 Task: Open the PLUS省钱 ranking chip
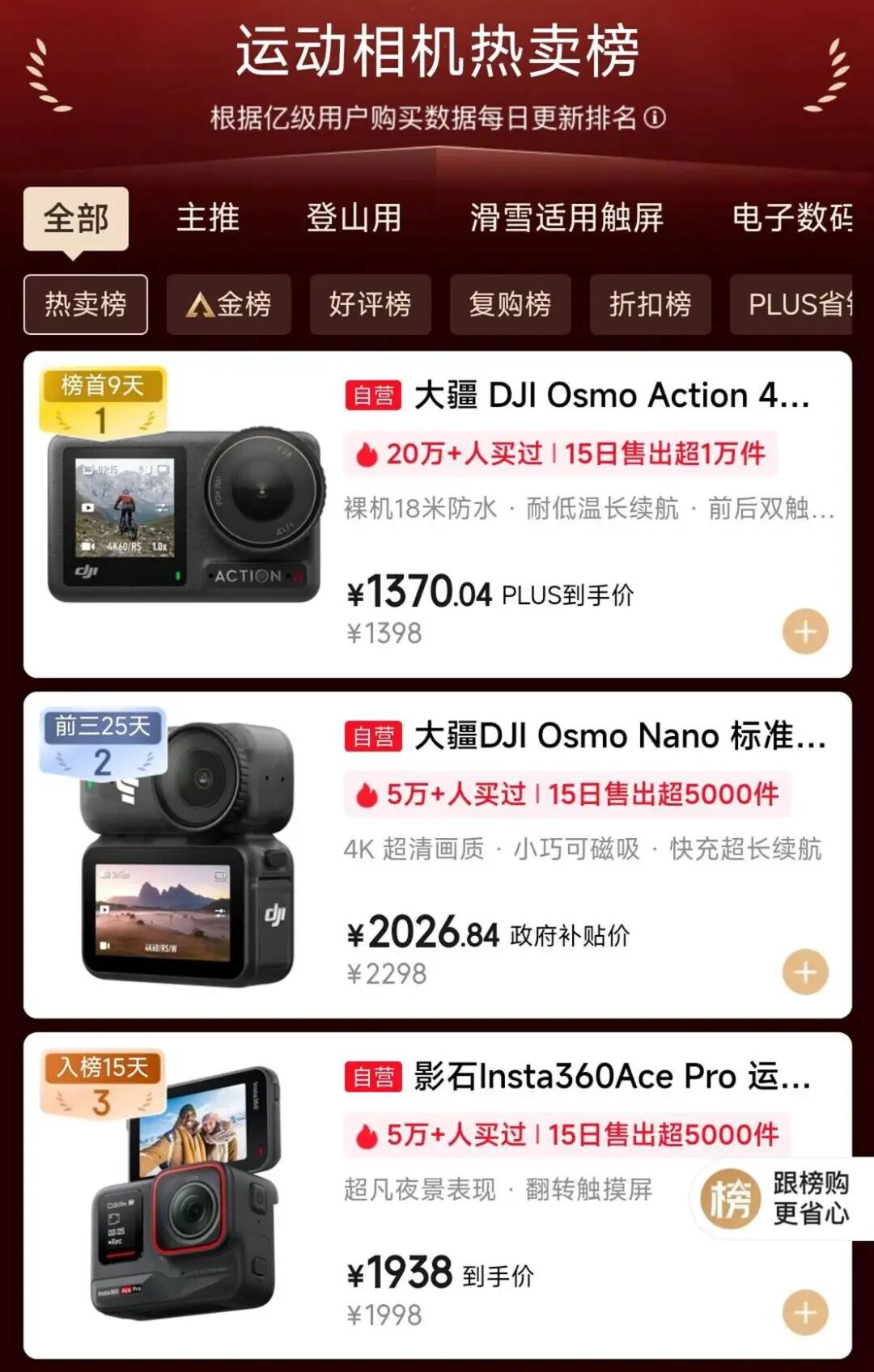coord(798,304)
